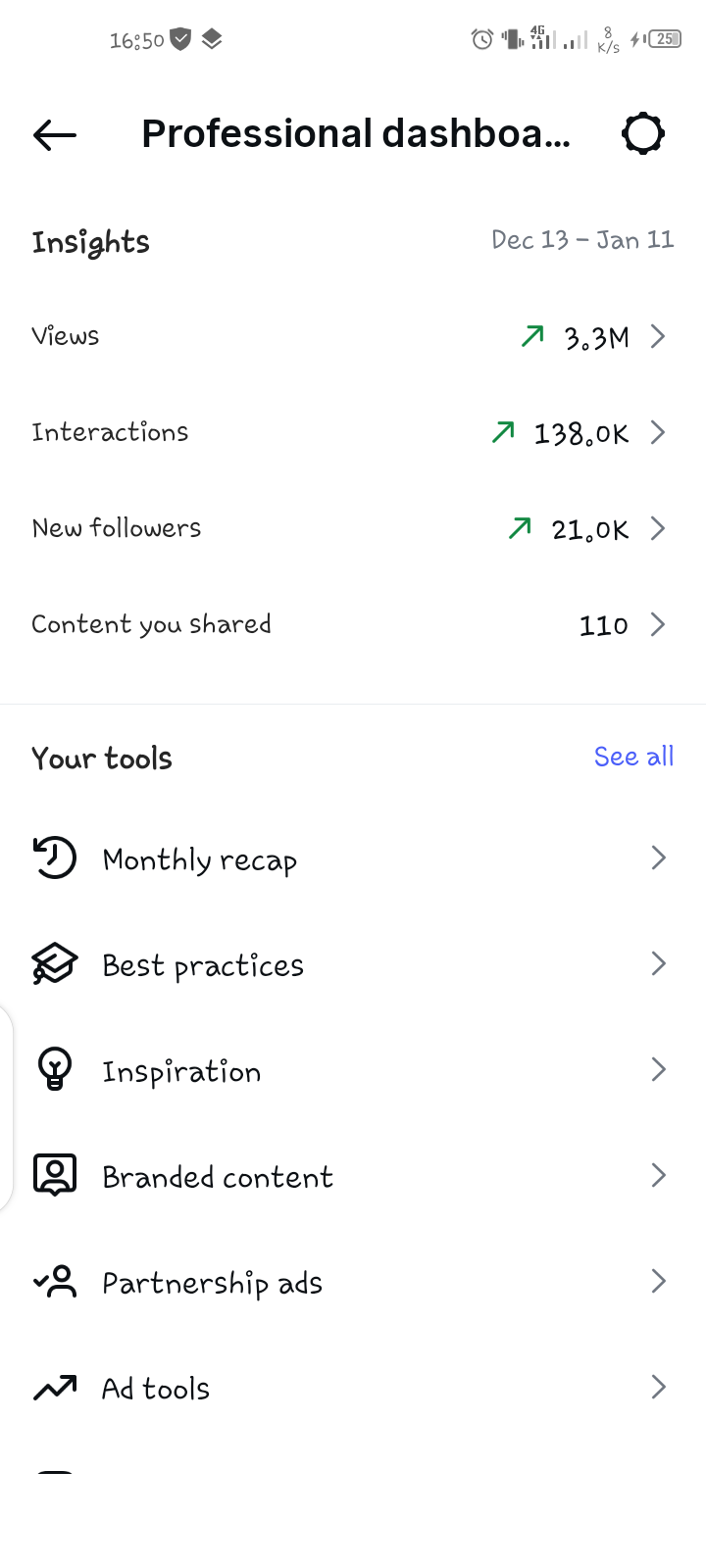This screenshot has height=1568, width=706.
Task: Open the Inspiration lightbulb tool
Action: [55, 1070]
